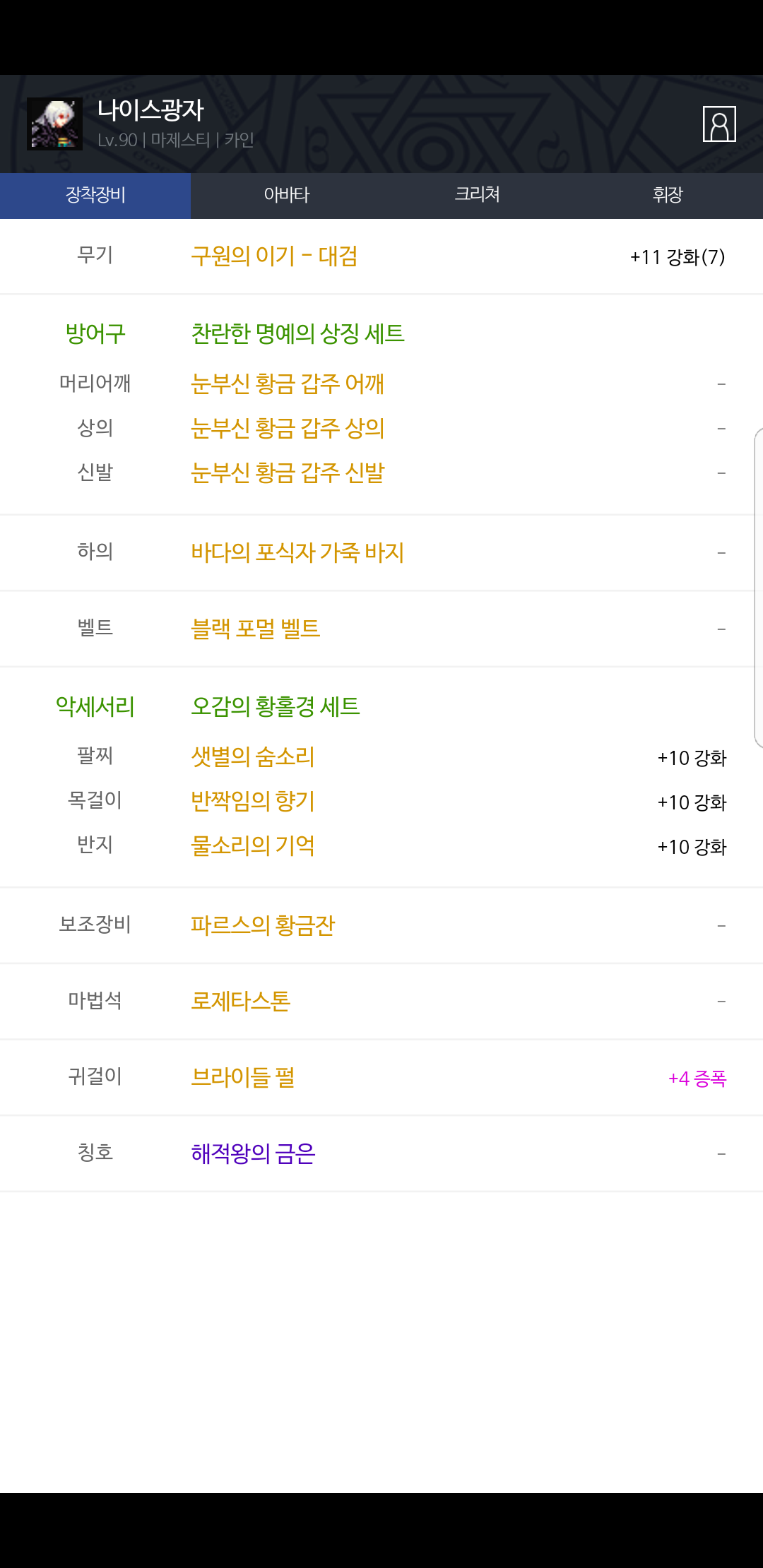
Task: Open 눈부신 황금 갑주 상의 item
Action: [288, 428]
